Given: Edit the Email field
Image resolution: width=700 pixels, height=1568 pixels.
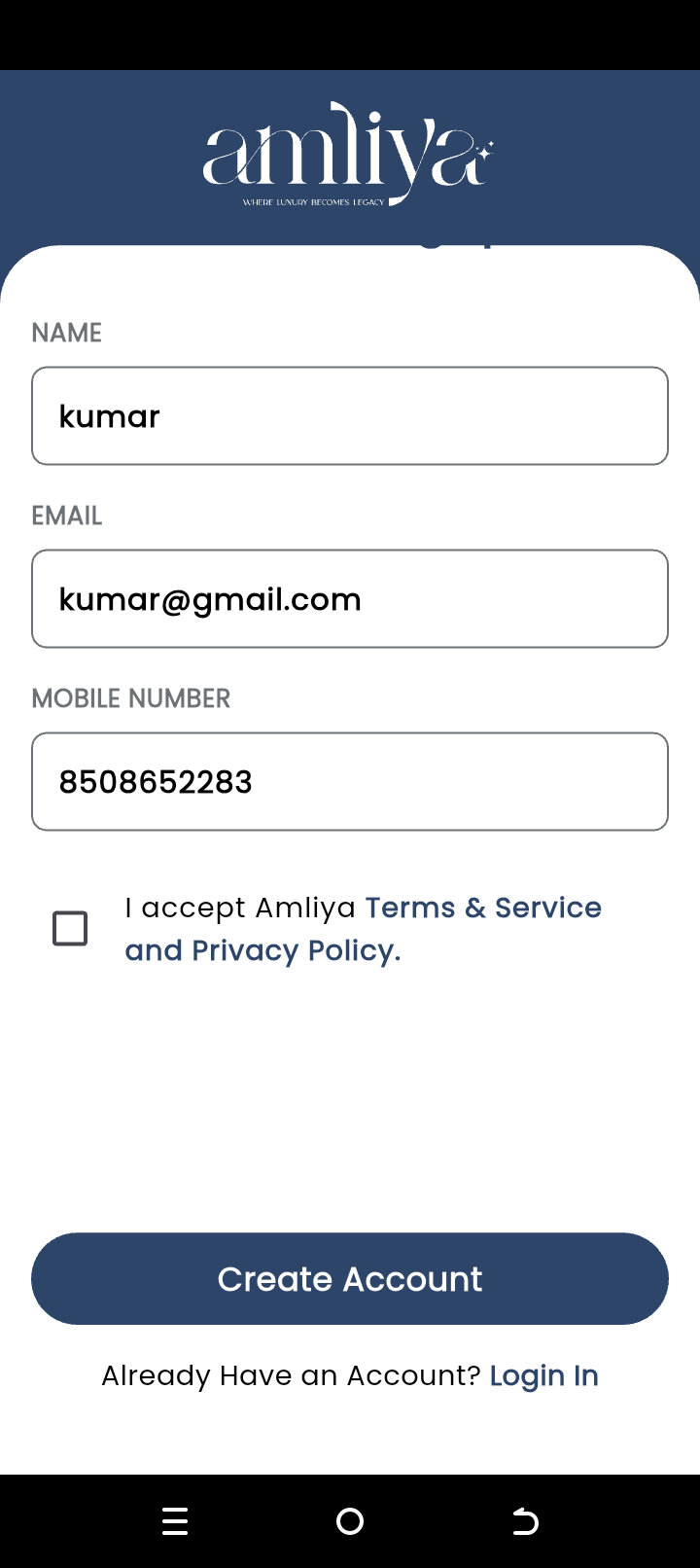Looking at the screenshot, I should click(x=350, y=599).
